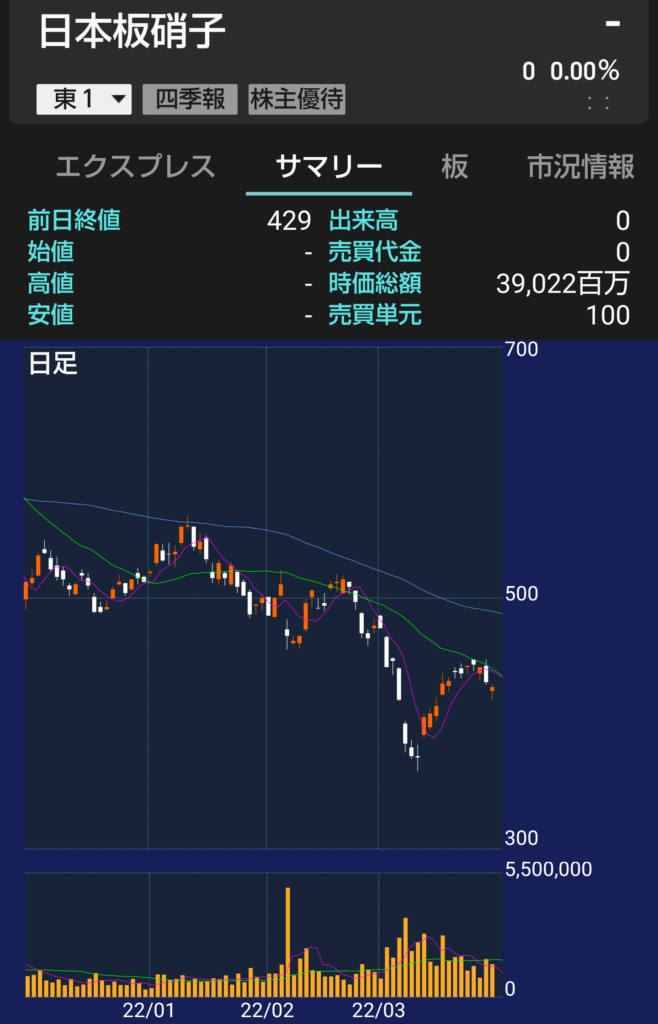Open the 四季報 company report
Viewport: 658px width, 1024px height.
(x=190, y=99)
